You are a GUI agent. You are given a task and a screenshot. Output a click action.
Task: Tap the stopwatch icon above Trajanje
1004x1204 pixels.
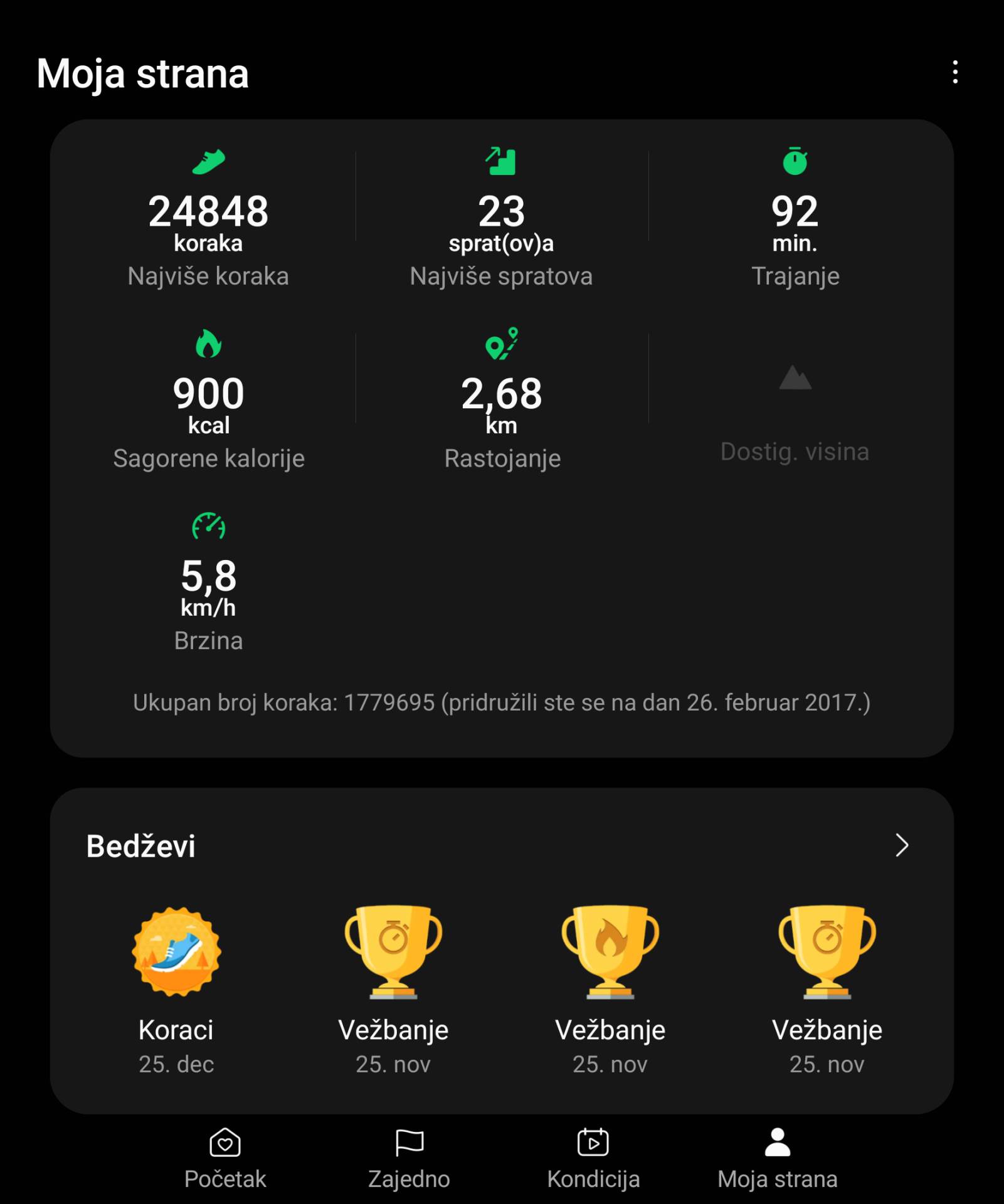pyautogui.click(x=795, y=162)
